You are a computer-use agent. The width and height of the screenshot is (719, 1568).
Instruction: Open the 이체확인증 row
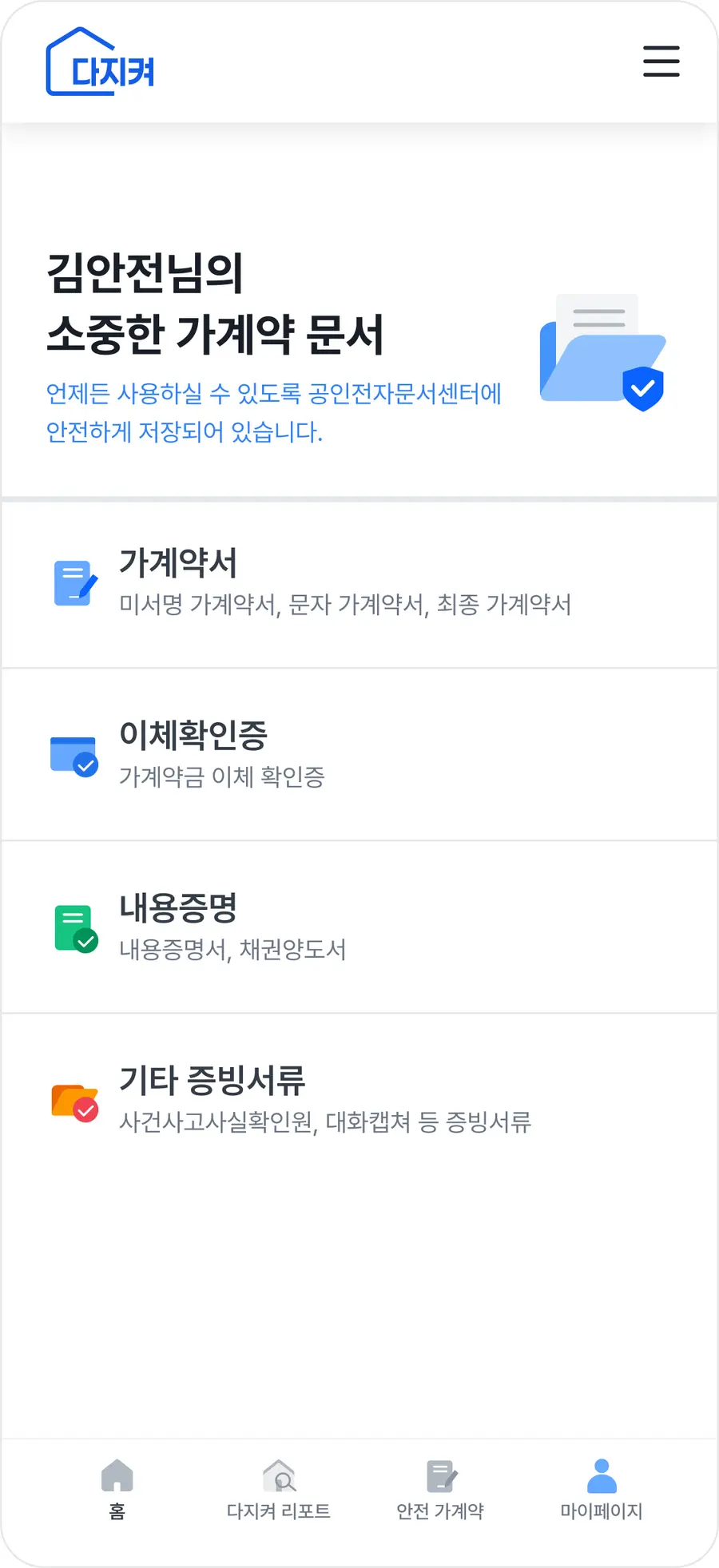click(x=359, y=755)
